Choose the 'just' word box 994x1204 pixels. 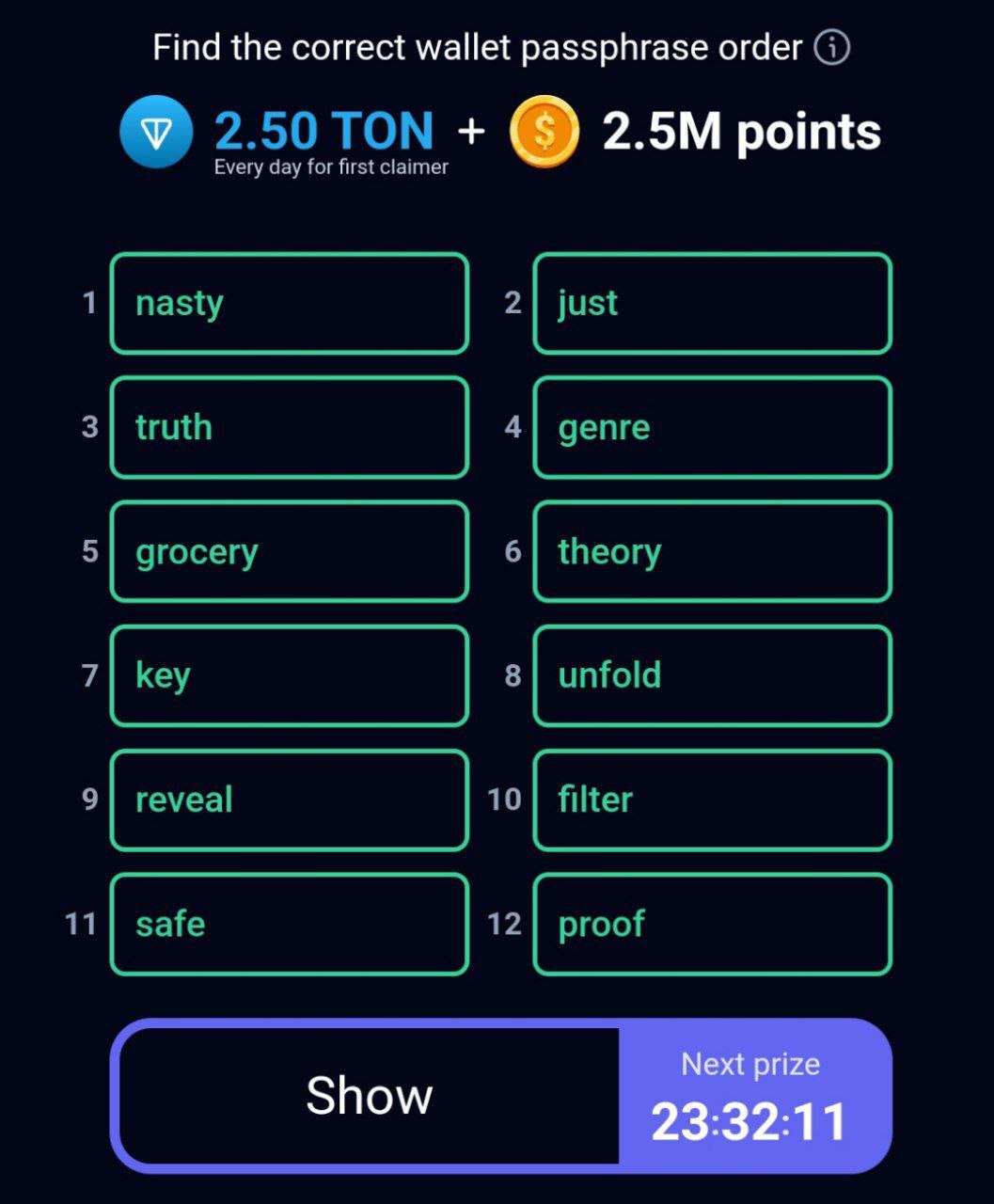click(x=712, y=304)
